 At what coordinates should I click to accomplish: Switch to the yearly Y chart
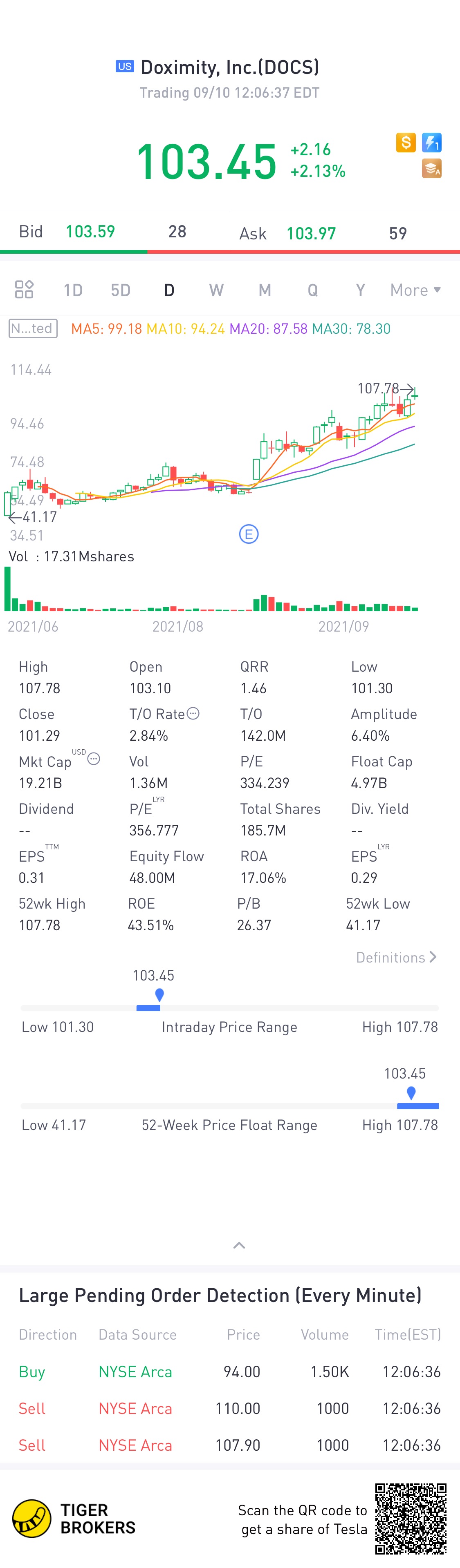[360, 290]
